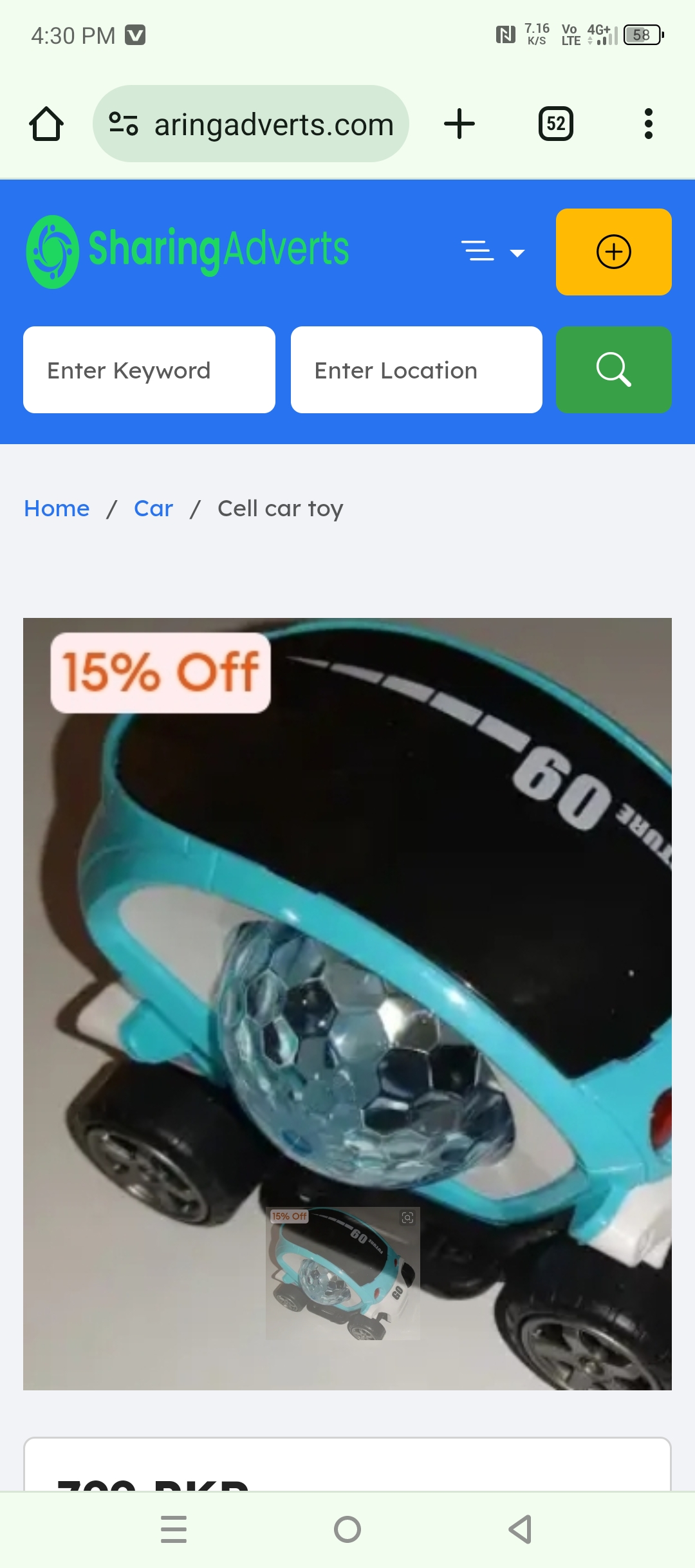Image resolution: width=695 pixels, height=1568 pixels.
Task: Go back using the system navigation bar
Action: 520,1529
